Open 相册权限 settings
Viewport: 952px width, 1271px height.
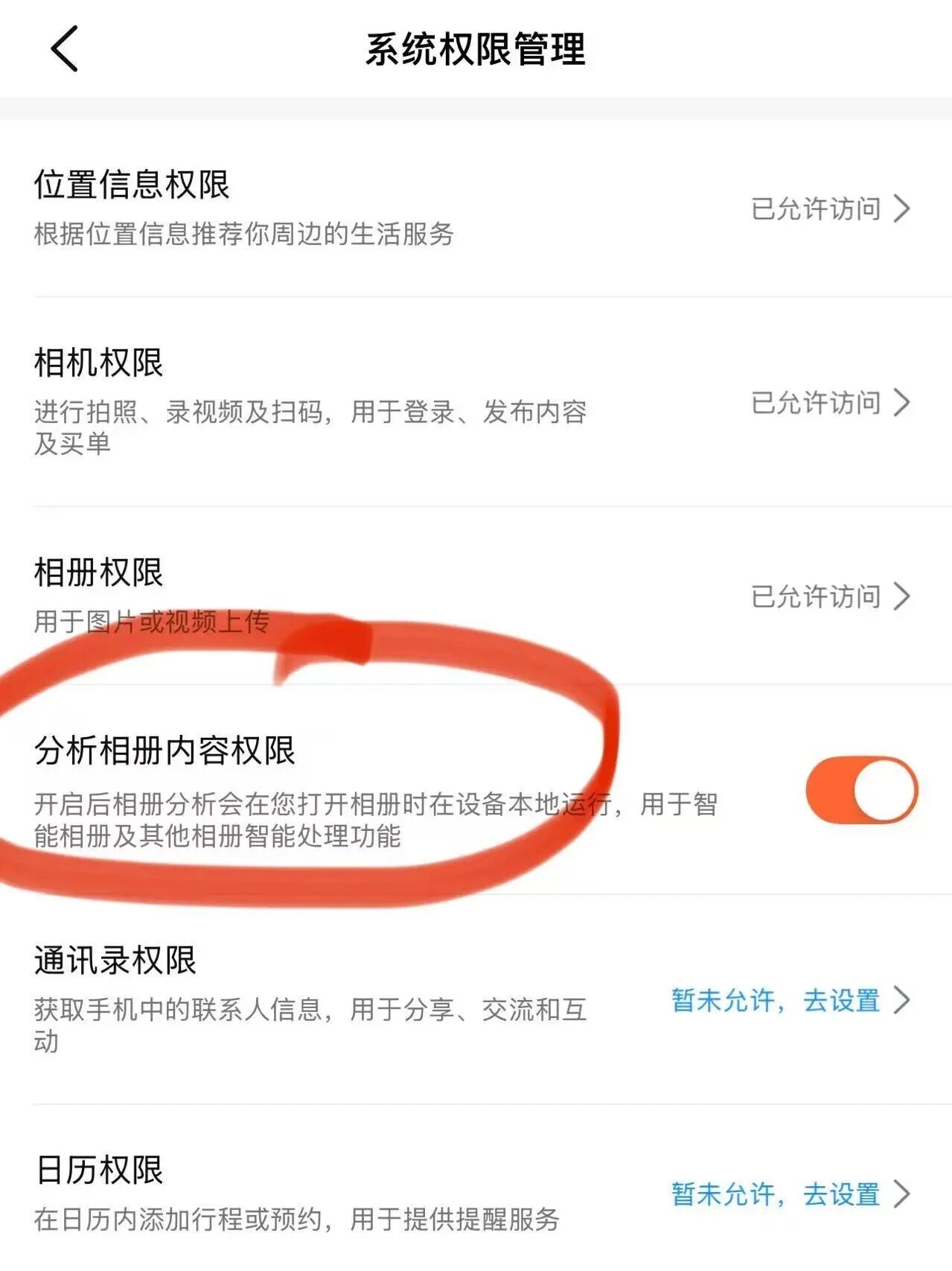(x=828, y=596)
